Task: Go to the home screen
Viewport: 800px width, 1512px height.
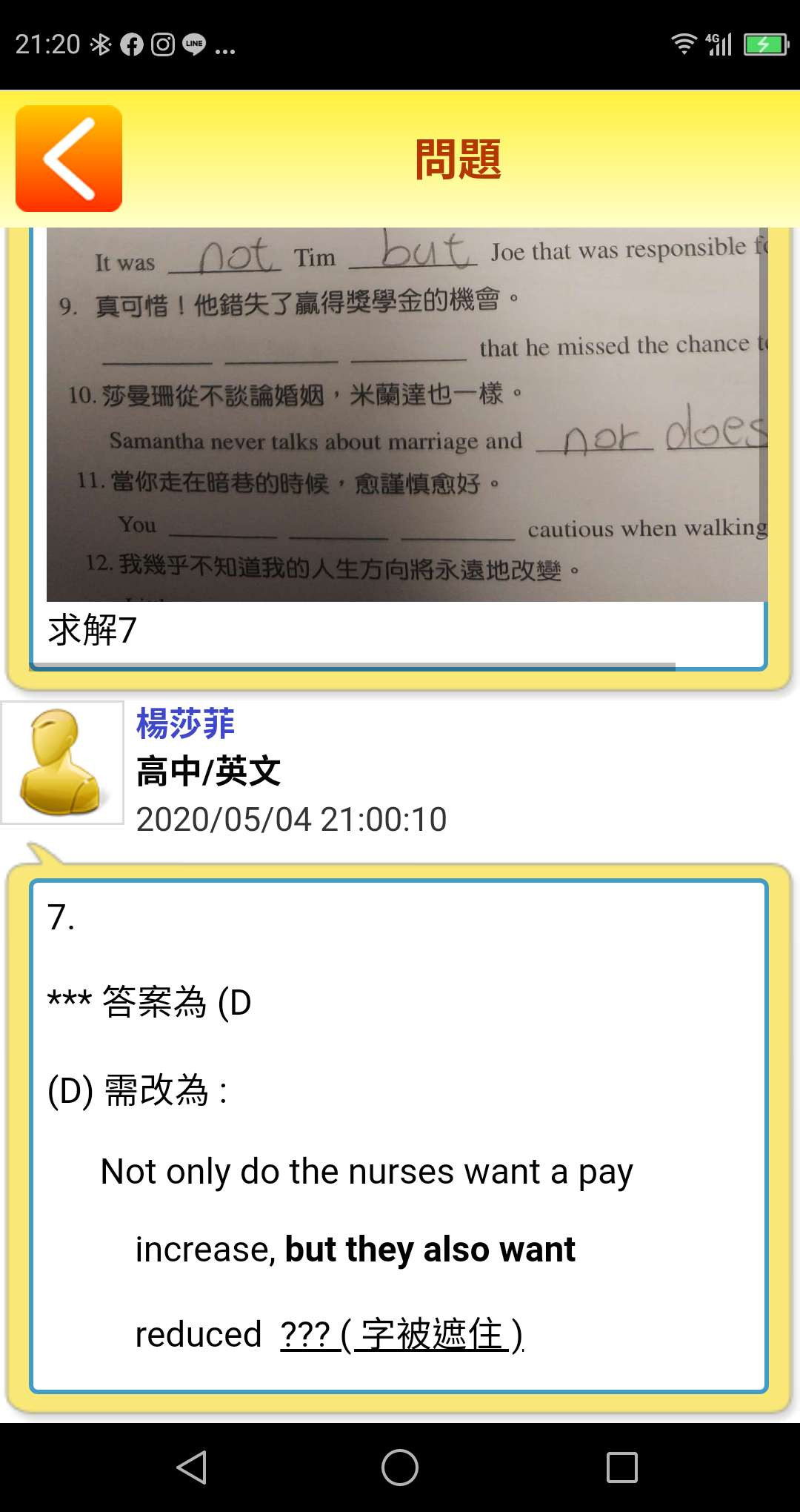Action: click(400, 1468)
